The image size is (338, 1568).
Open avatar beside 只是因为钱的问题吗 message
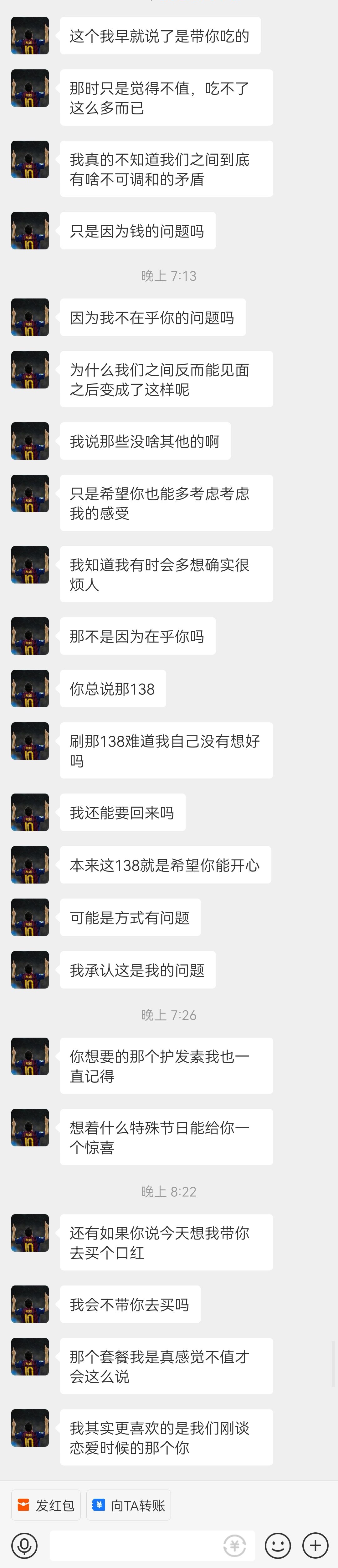tap(30, 231)
